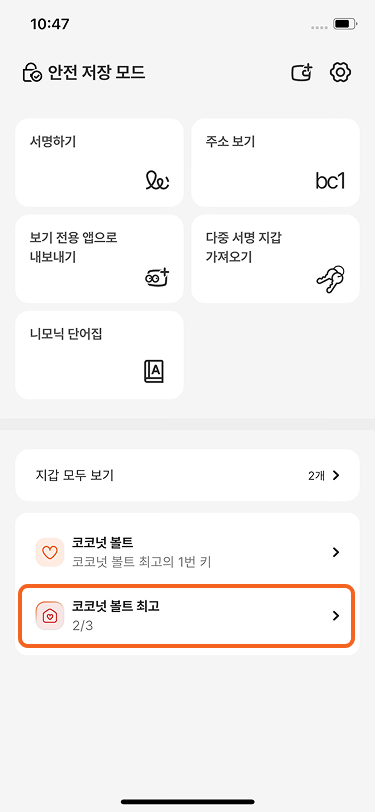
Task: Open the 코코넛 볼트 wallet row
Action: tap(188, 552)
